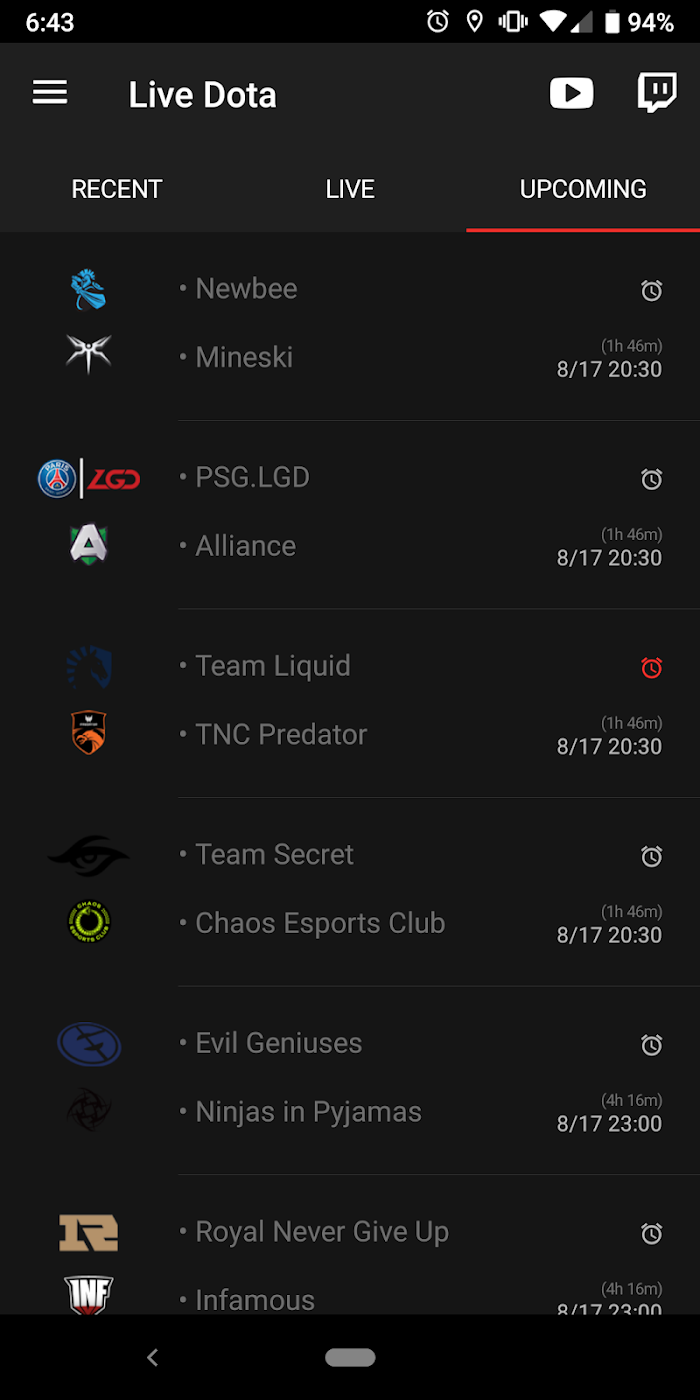
Task: Set alarm for Royal Never Give Up match
Action: pyautogui.click(x=651, y=1233)
